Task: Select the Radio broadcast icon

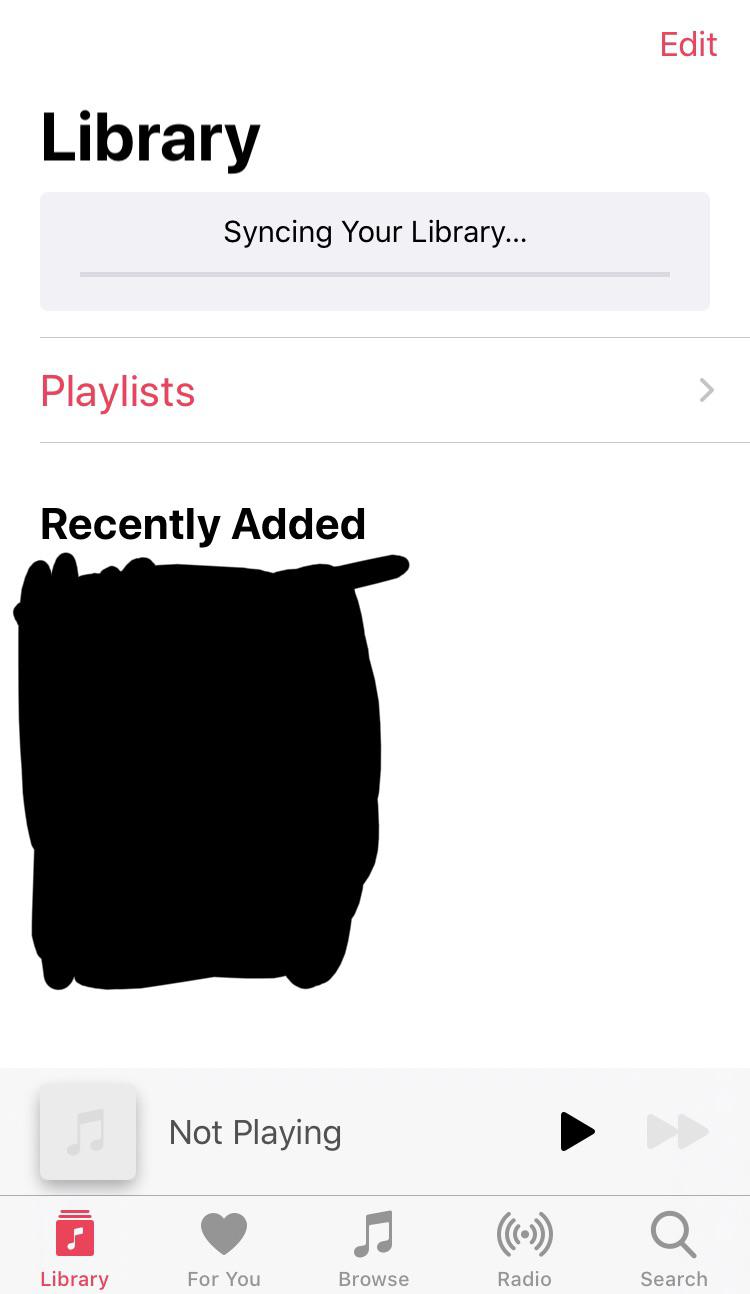Action: pyautogui.click(x=524, y=1233)
